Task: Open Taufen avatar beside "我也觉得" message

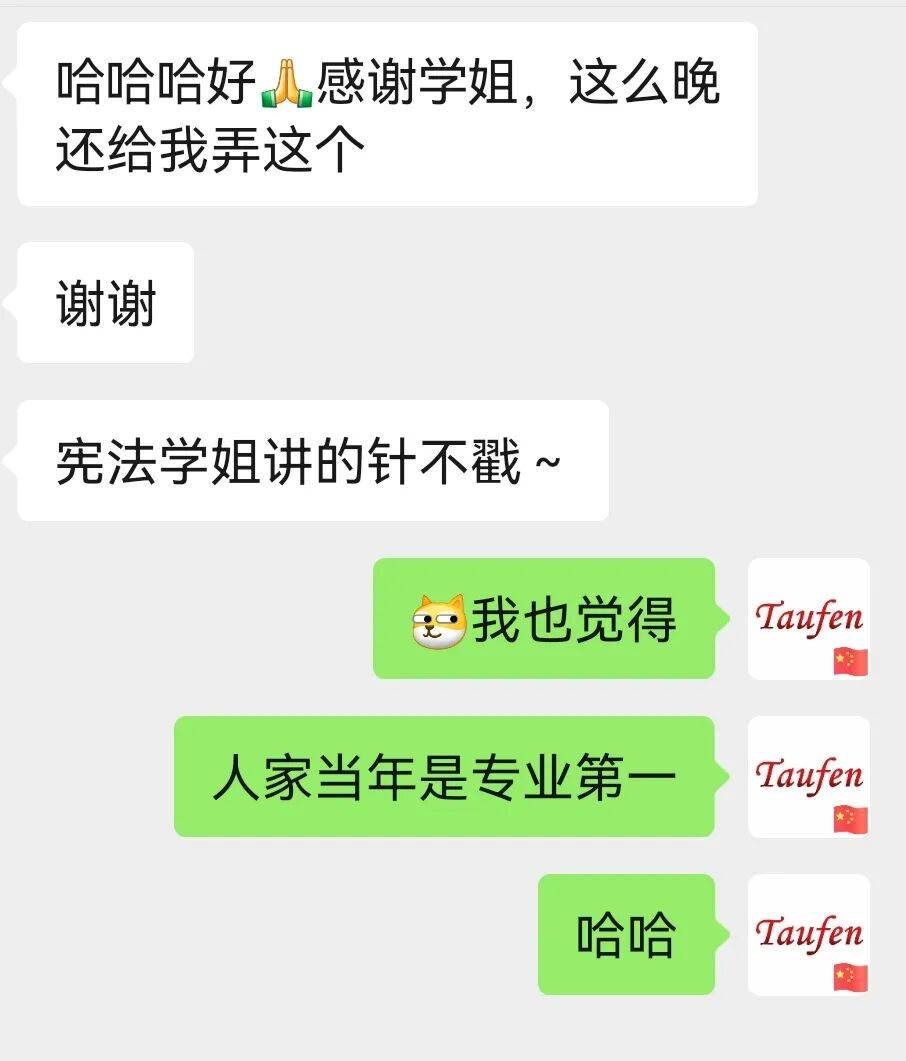Action: coord(808,618)
